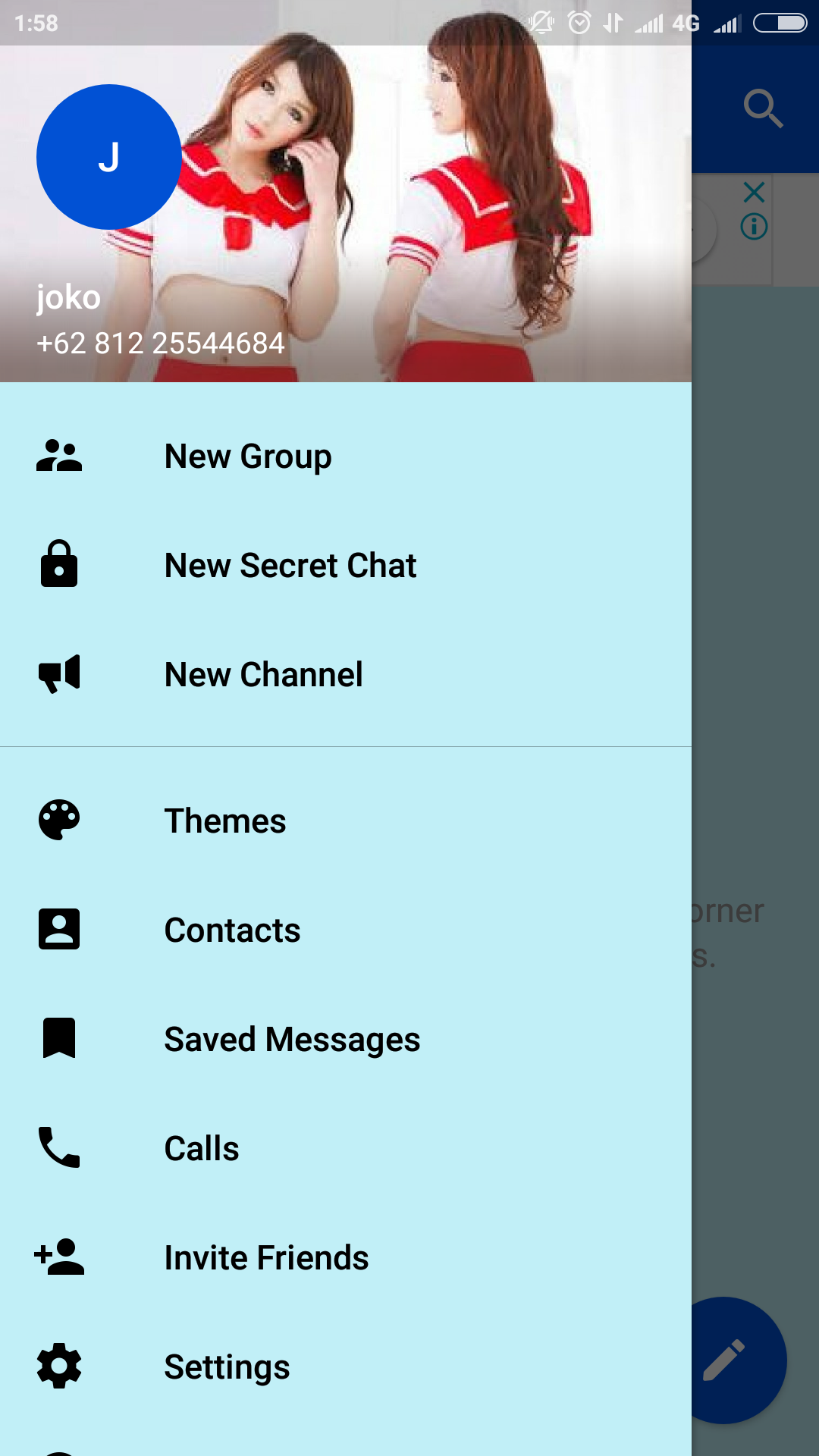Image resolution: width=819 pixels, height=1456 pixels.
Task: Tap the blue J profile avatar
Action: (109, 157)
